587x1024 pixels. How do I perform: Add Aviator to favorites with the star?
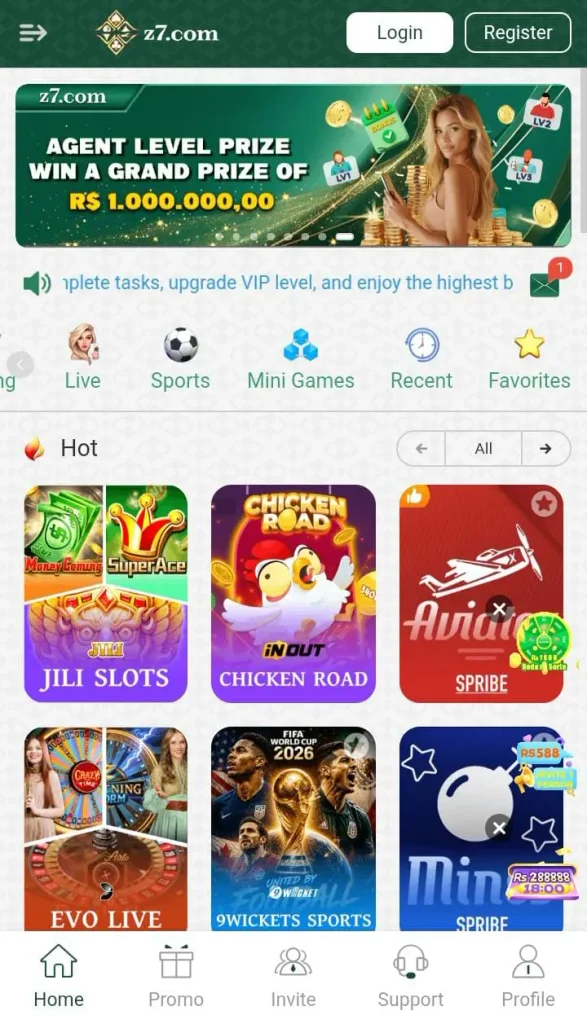click(544, 504)
